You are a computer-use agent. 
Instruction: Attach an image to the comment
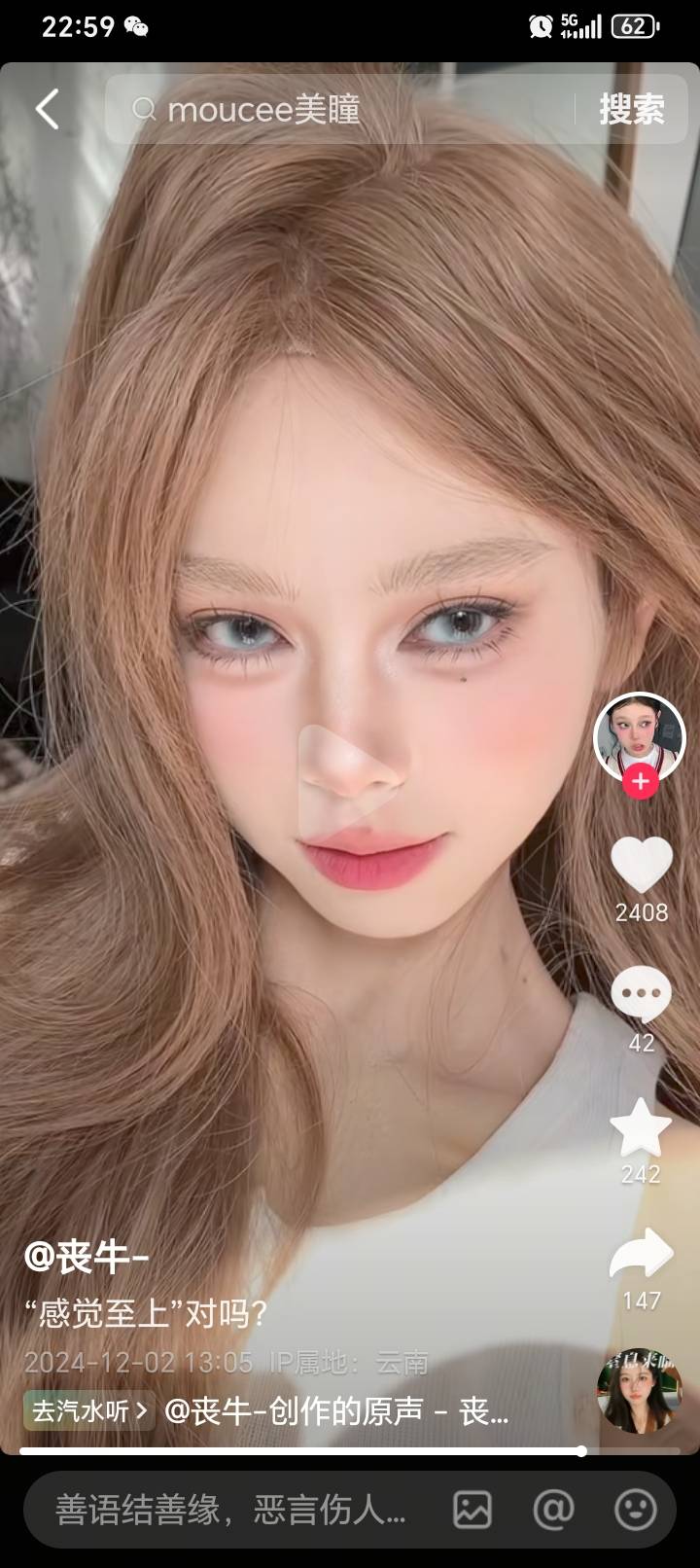472,1510
